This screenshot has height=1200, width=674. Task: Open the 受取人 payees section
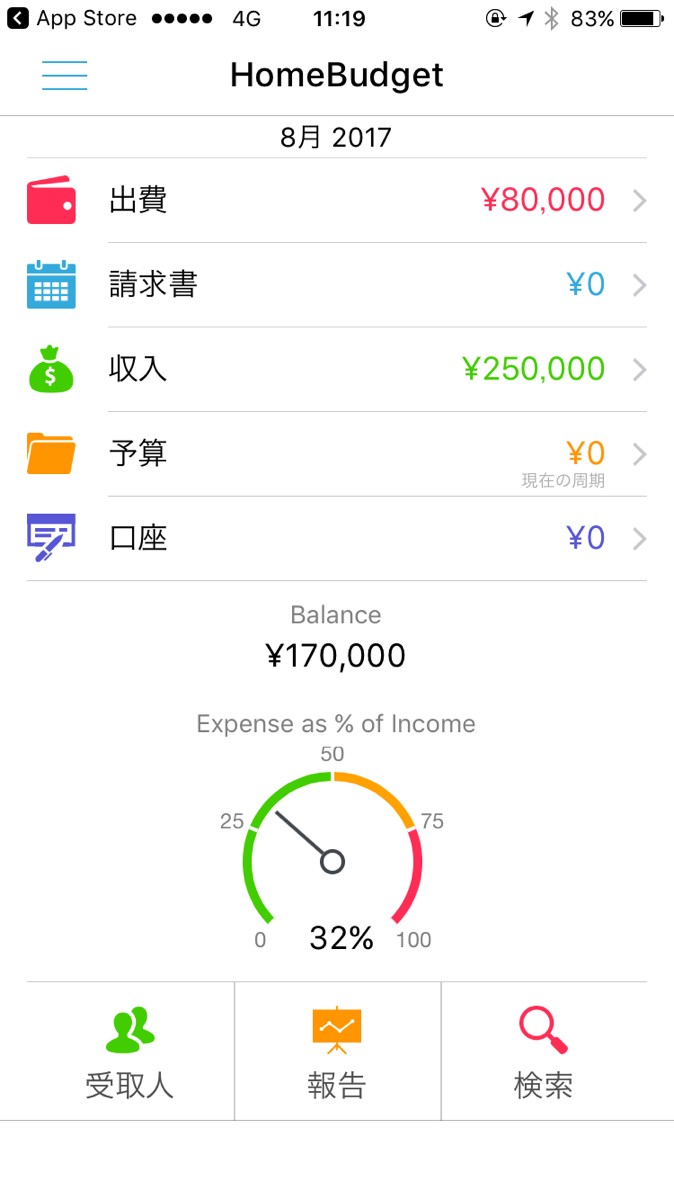[x=130, y=1051]
